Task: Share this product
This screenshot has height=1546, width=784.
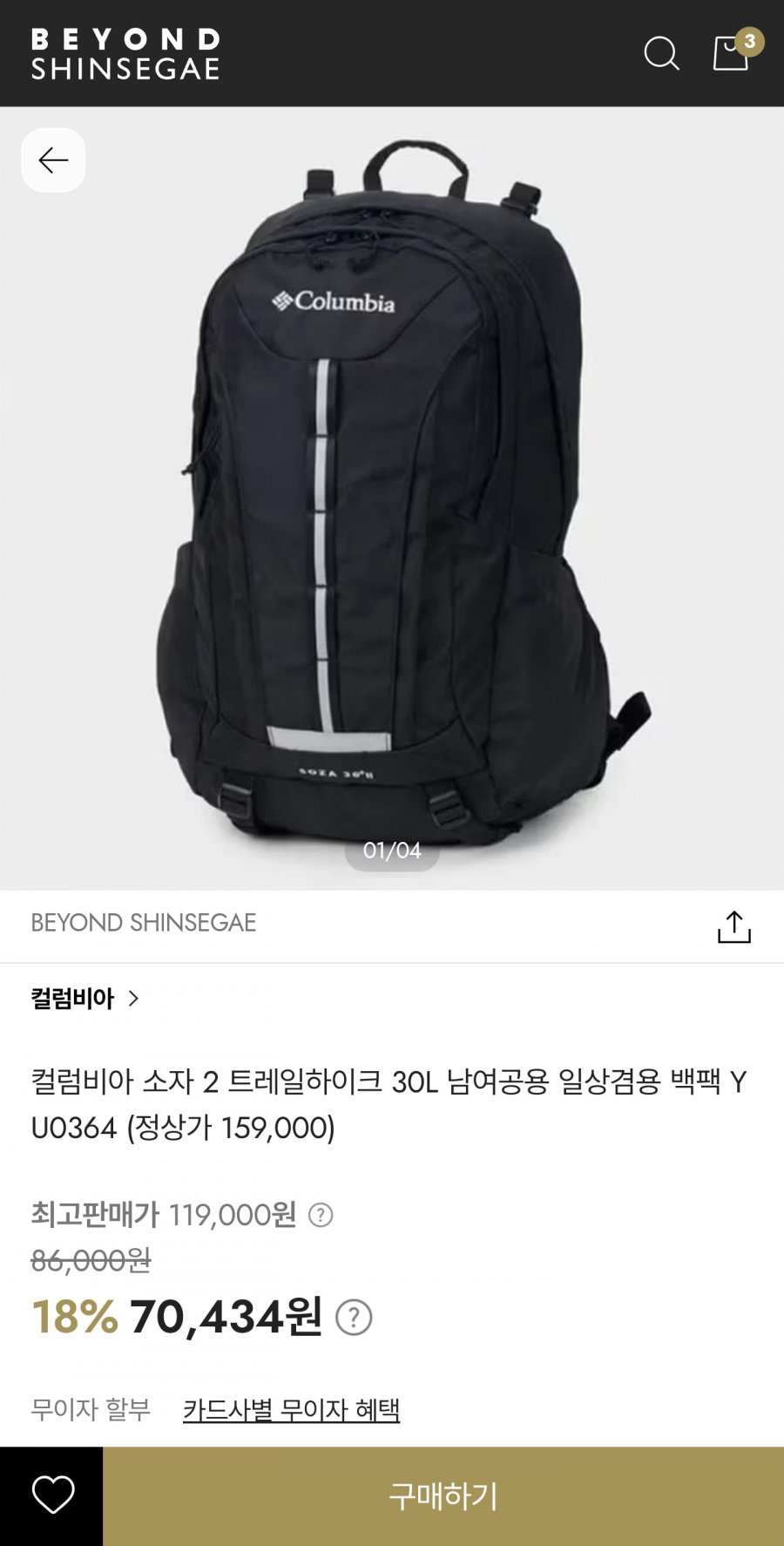Action: coord(733,926)
